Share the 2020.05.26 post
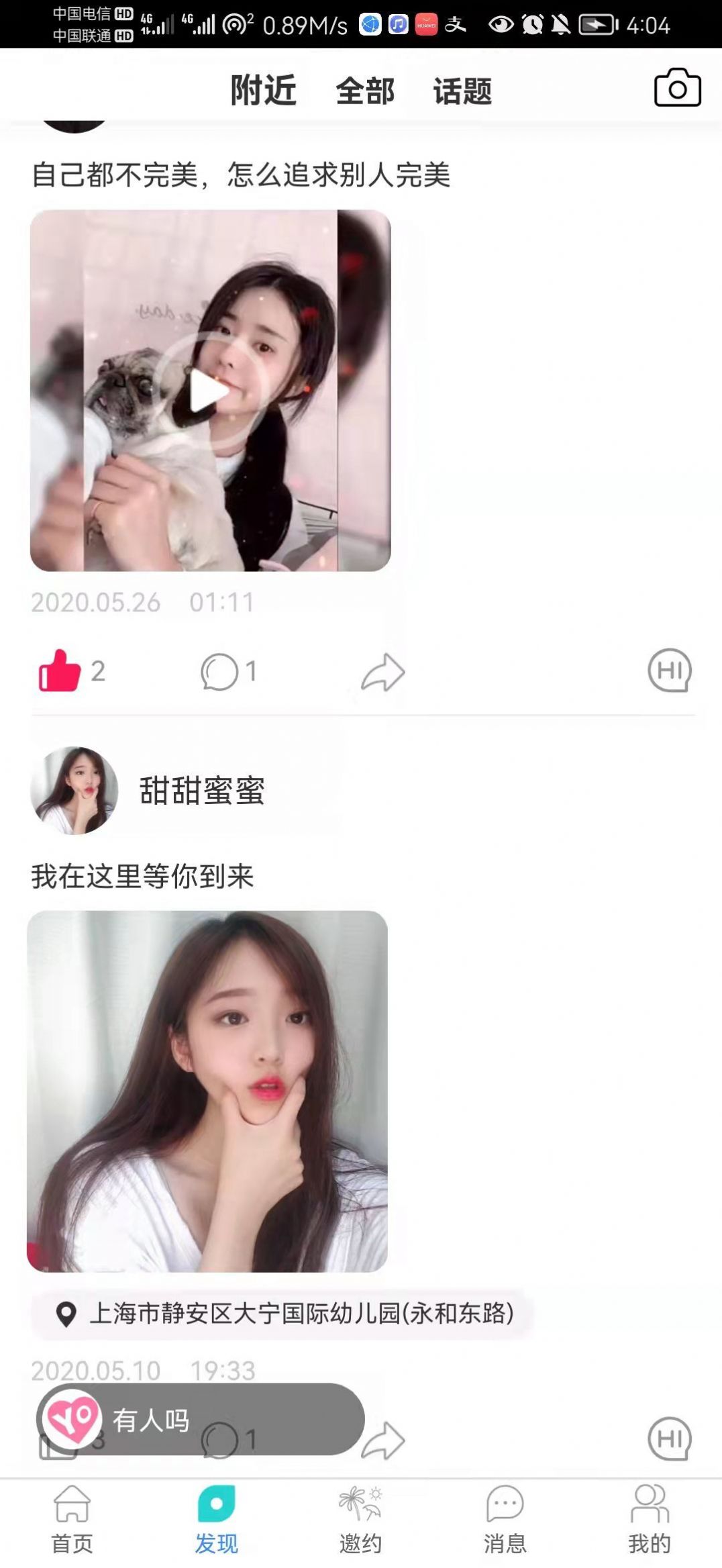The image size is (722, 1568). (x=383, y=672)
